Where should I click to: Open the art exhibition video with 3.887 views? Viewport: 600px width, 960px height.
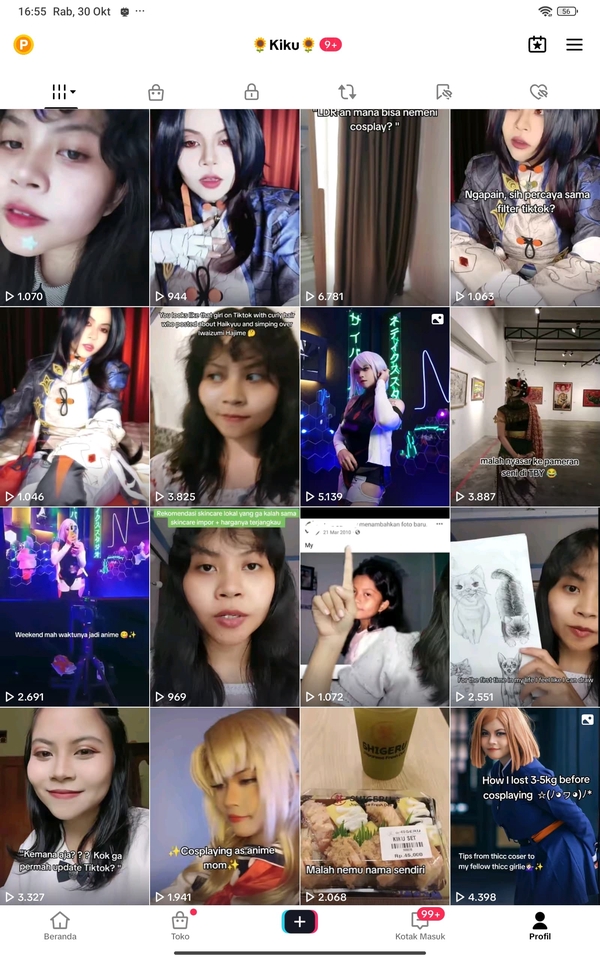point(525,406)
